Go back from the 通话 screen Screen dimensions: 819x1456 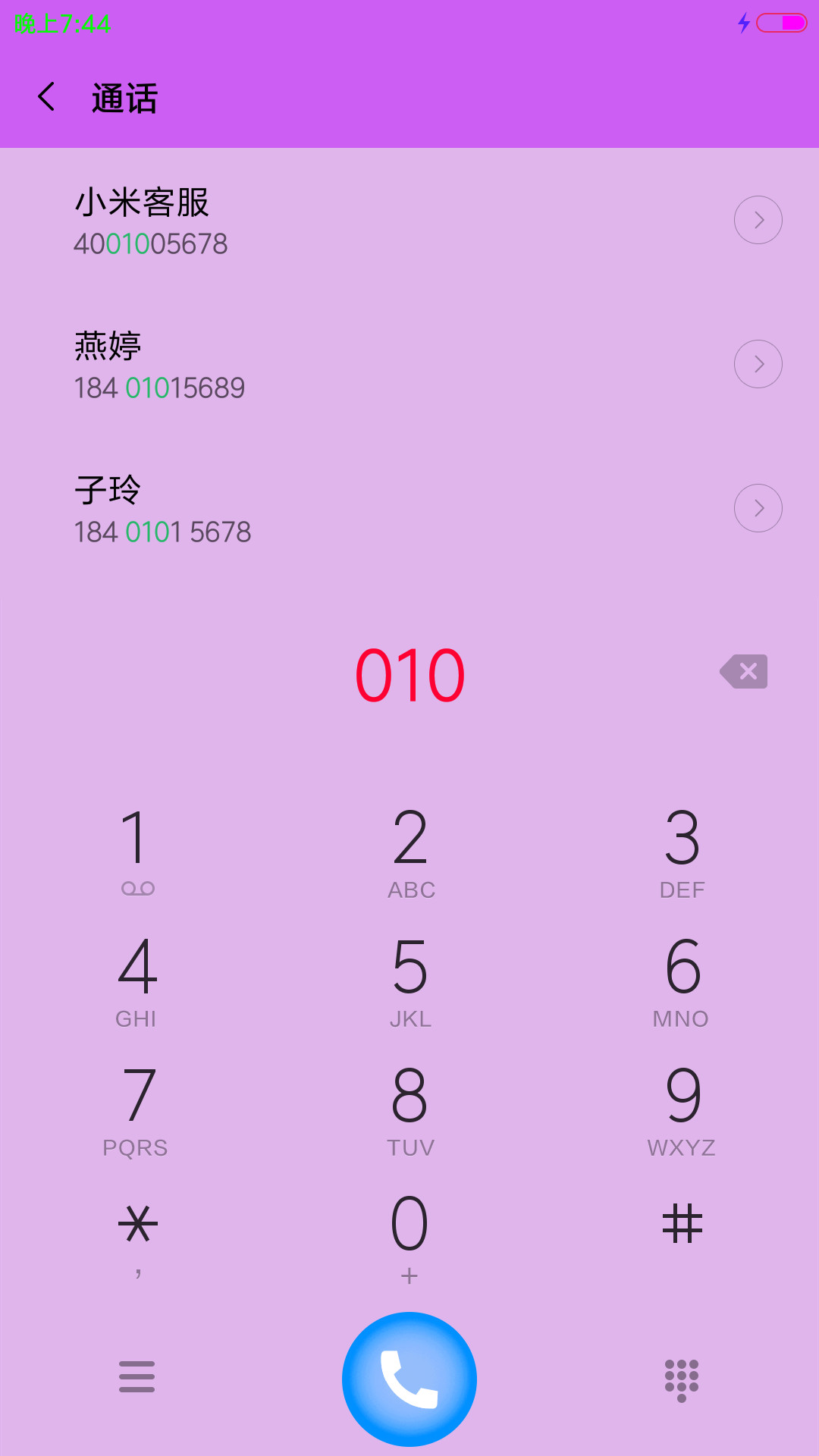[46, 97]
